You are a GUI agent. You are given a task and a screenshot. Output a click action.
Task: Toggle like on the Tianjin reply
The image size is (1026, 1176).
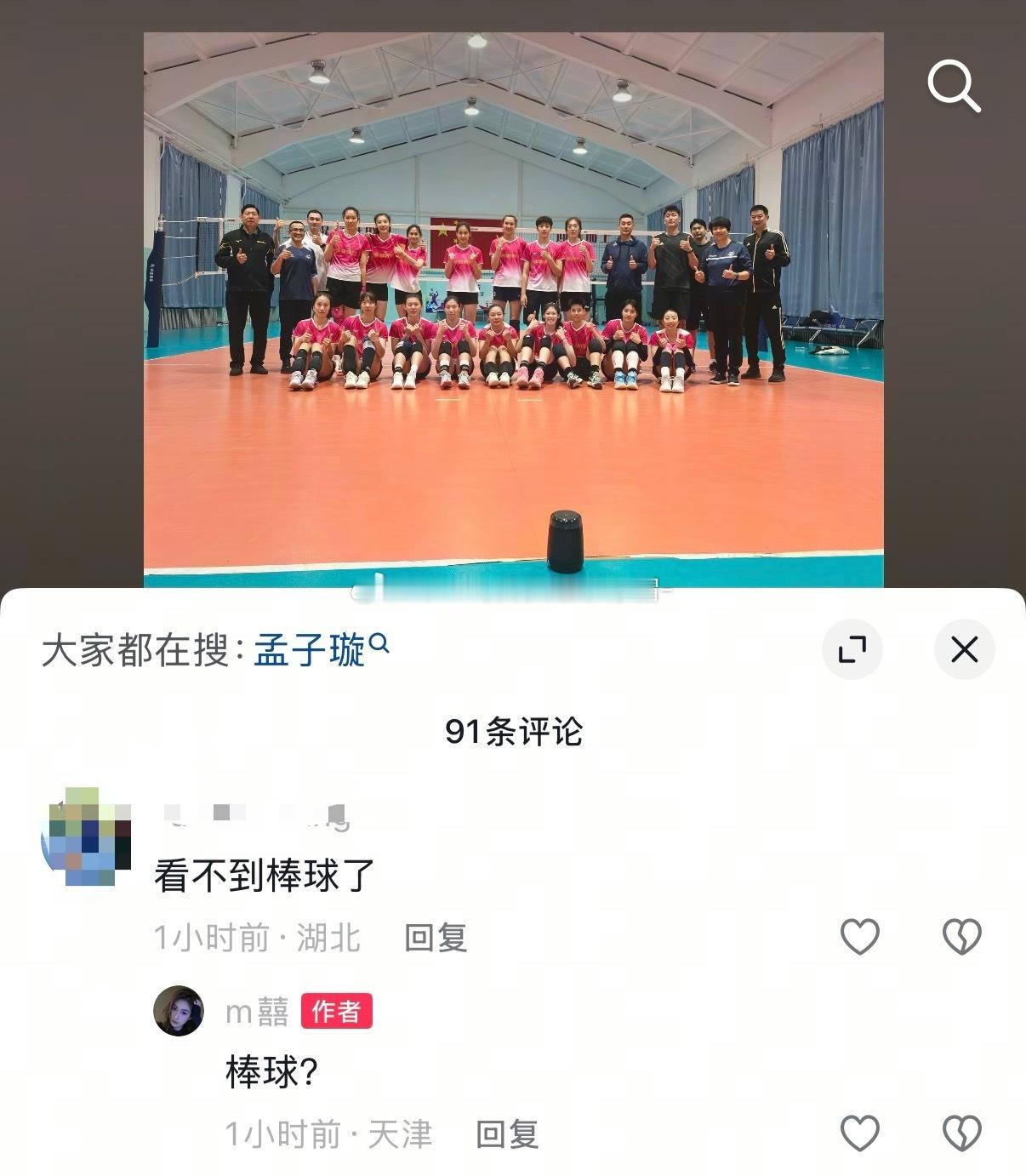click(x=860, y=1133)
